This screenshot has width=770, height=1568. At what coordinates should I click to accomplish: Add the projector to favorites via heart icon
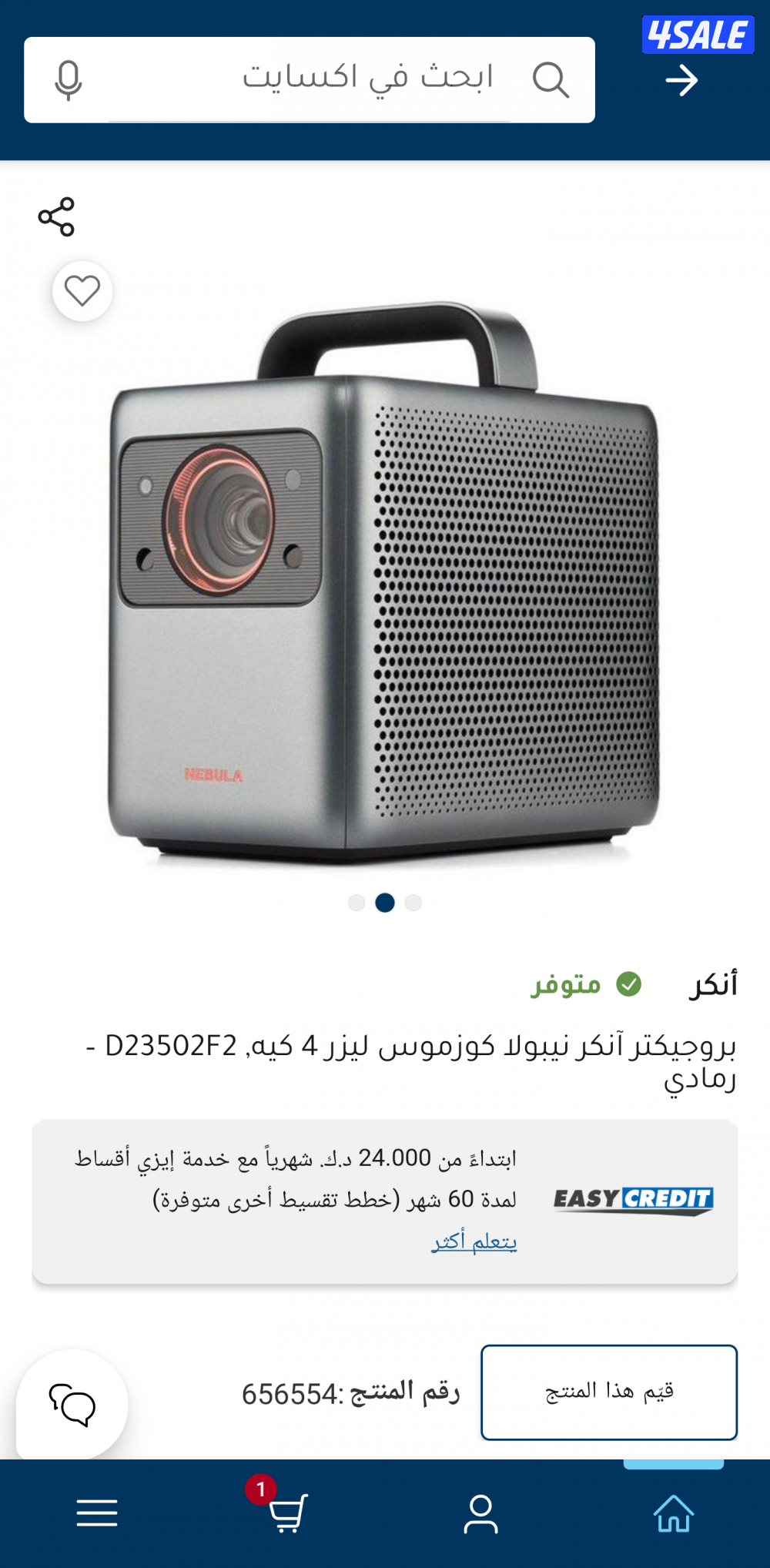[82, 291]
